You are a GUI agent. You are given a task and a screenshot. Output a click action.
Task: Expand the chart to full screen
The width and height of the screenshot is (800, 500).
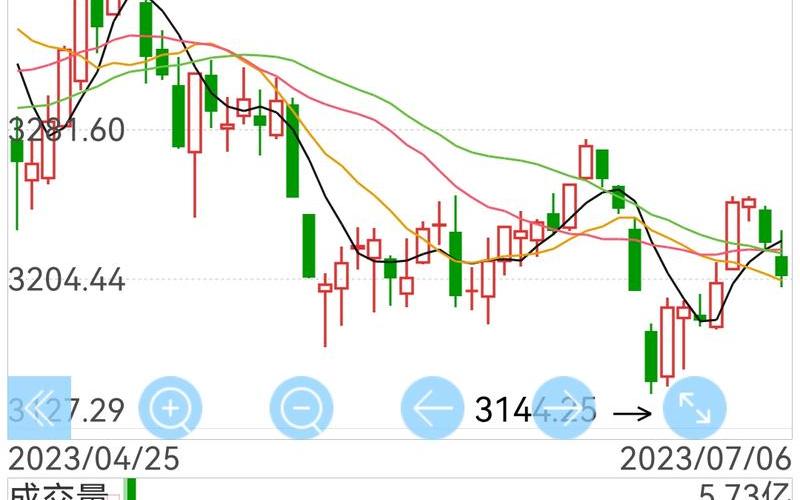(694, 408)
